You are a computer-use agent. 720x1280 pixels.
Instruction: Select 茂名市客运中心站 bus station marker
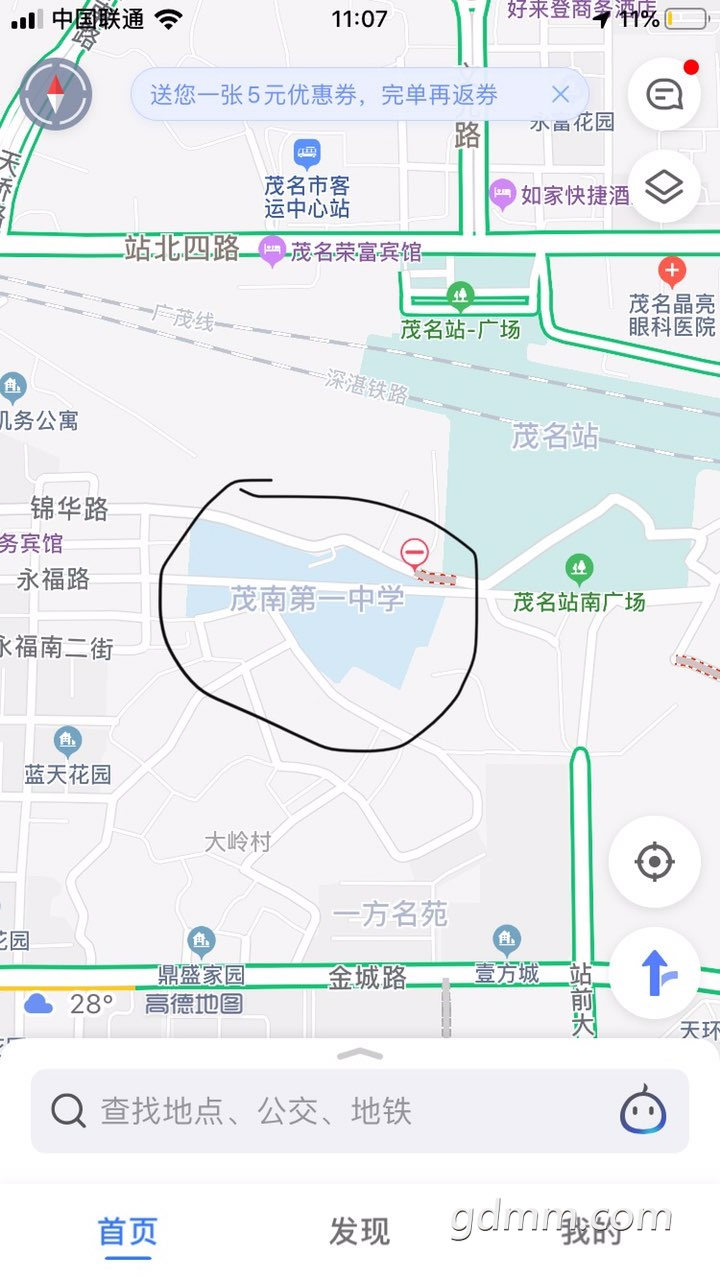(307, 155)
